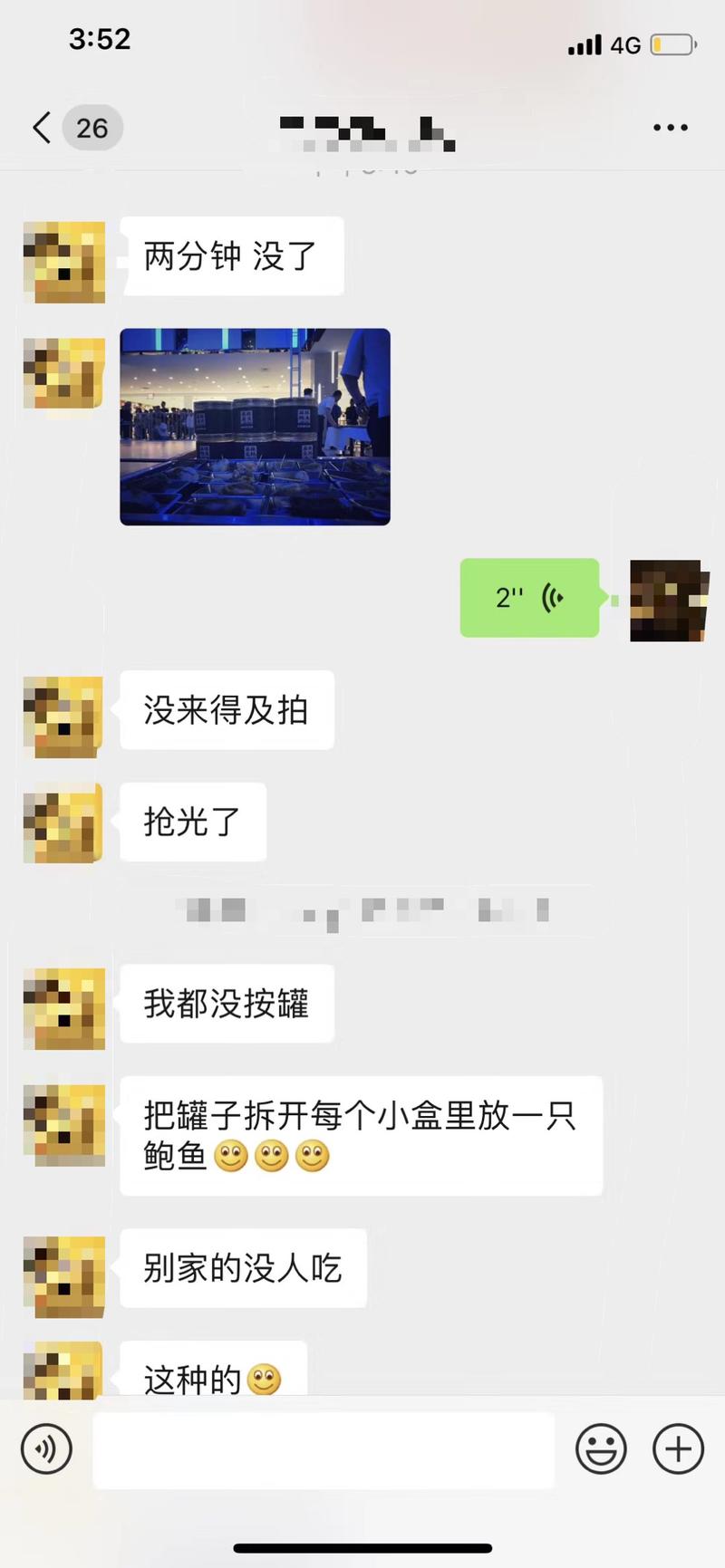Open chat settings via the ellipsis icon
Image resolution: width=725 pixels, height=1568 pixels.
point(670,128)
